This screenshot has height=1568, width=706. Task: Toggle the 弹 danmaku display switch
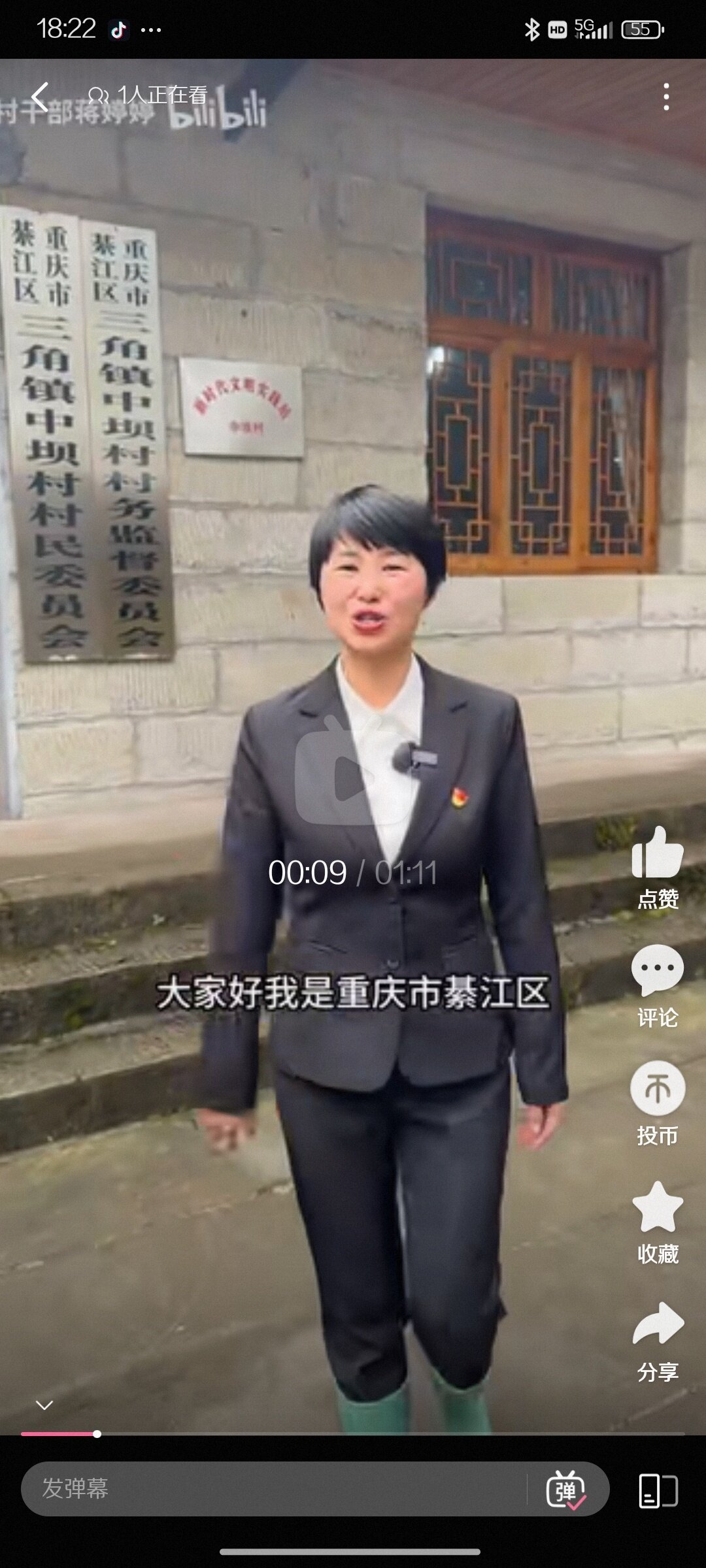(x=566, y=1490)
